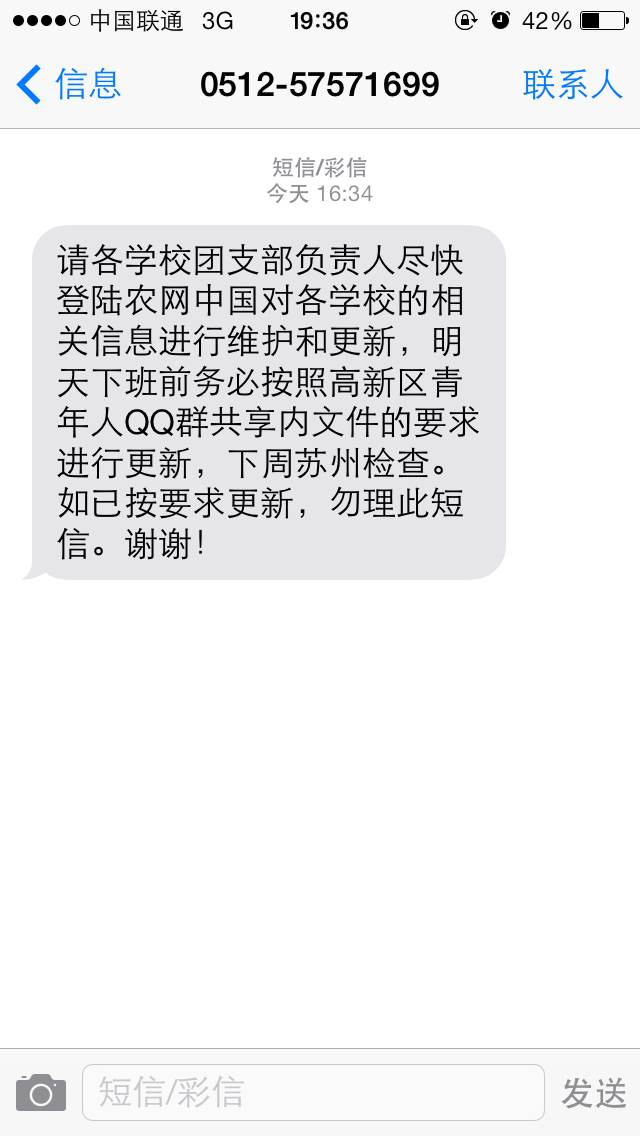Viewport: 640px width, 1136px height.
Task: Go back to the 信息 message list
Action: pos(68,84)
